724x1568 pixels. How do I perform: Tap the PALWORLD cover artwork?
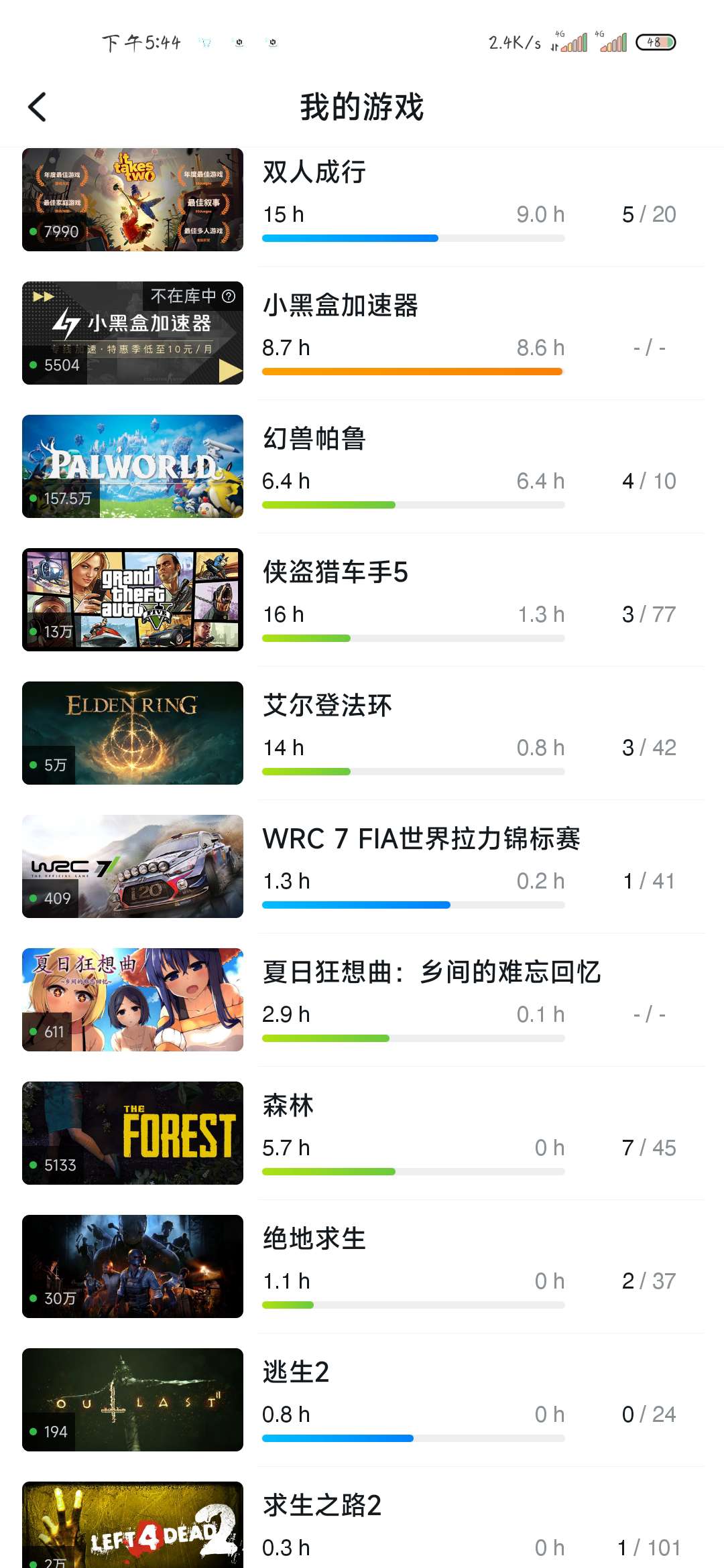(x=132, y=466)
